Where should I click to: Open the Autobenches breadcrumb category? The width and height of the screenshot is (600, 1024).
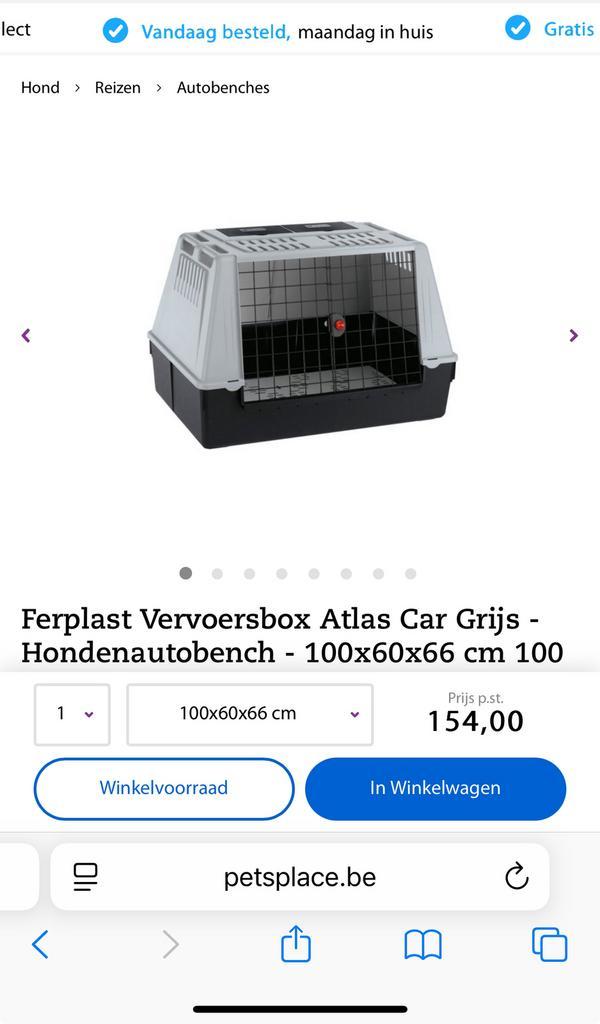click(223, 88)
